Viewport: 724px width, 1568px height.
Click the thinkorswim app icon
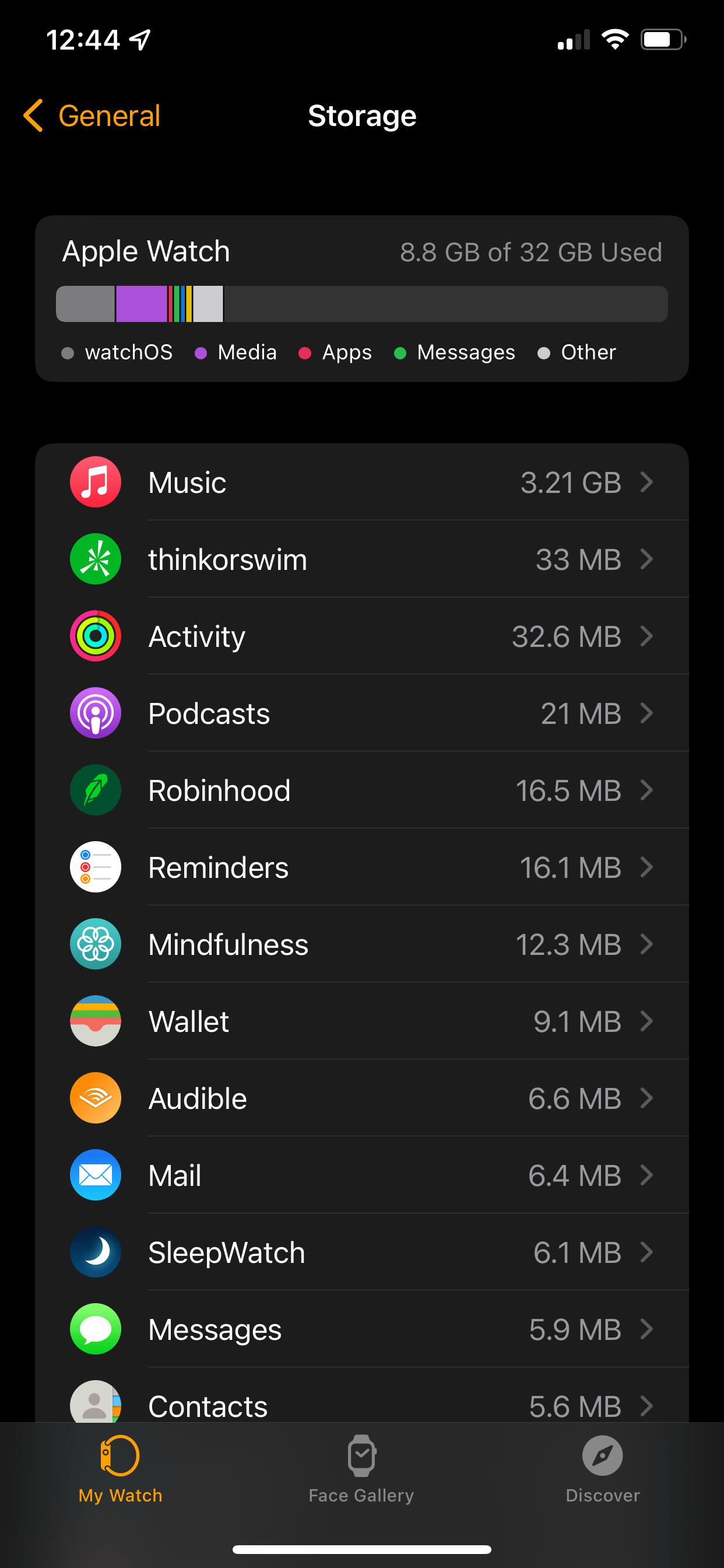pyautogui.click(x=96, y=559)
